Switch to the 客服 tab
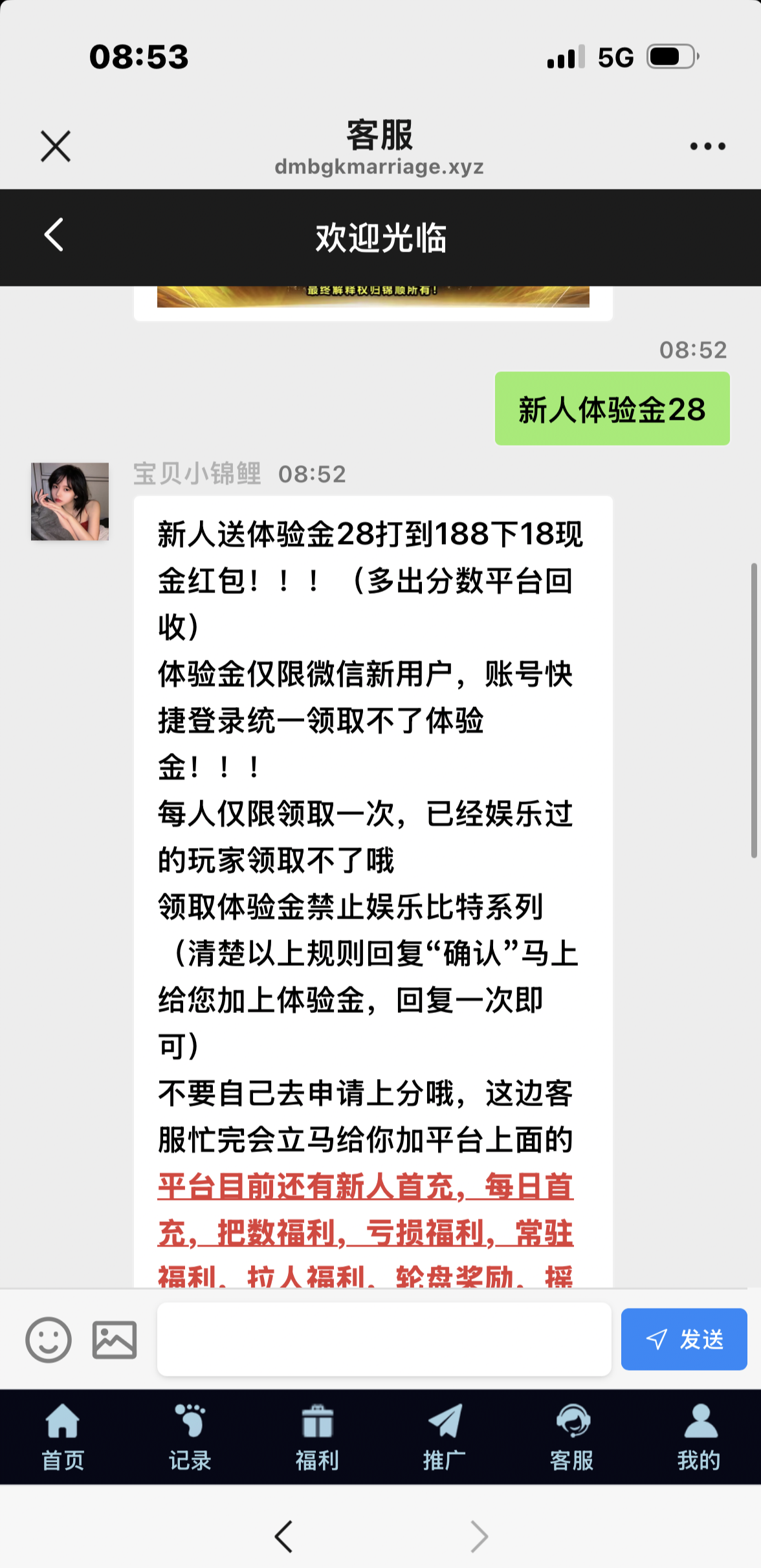Screen dimensions: 761x1568 tap(571, 1436)
